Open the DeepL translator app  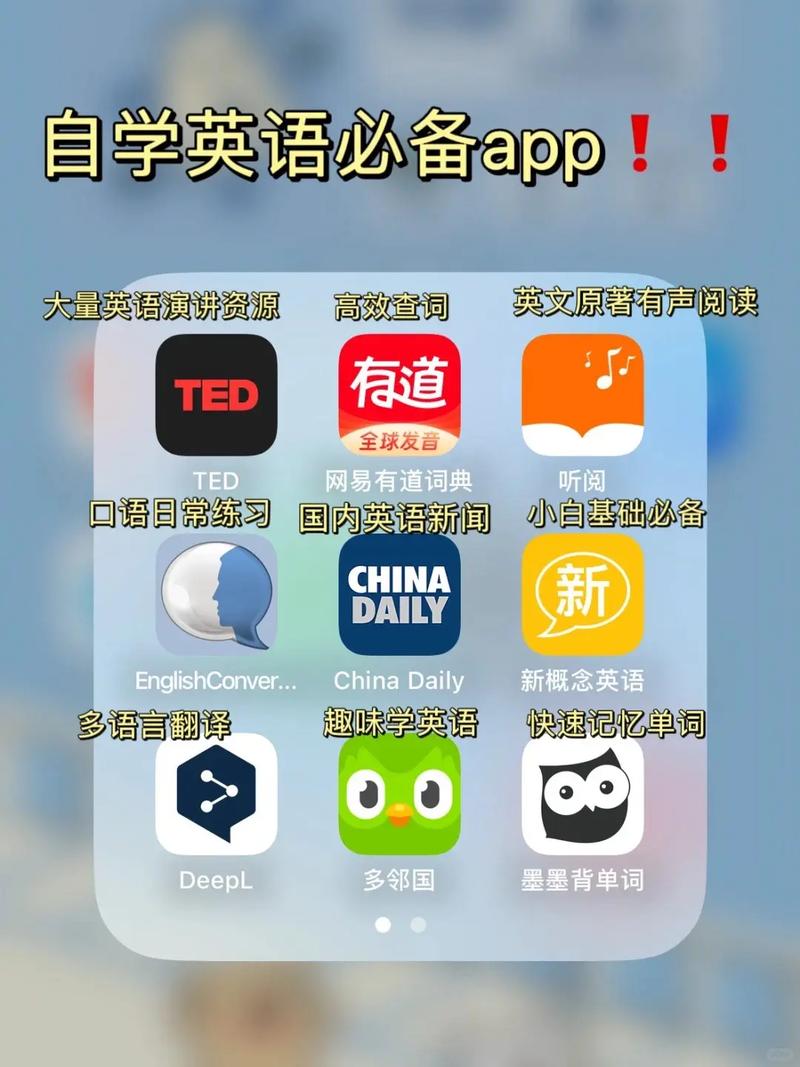coord(215,795)
